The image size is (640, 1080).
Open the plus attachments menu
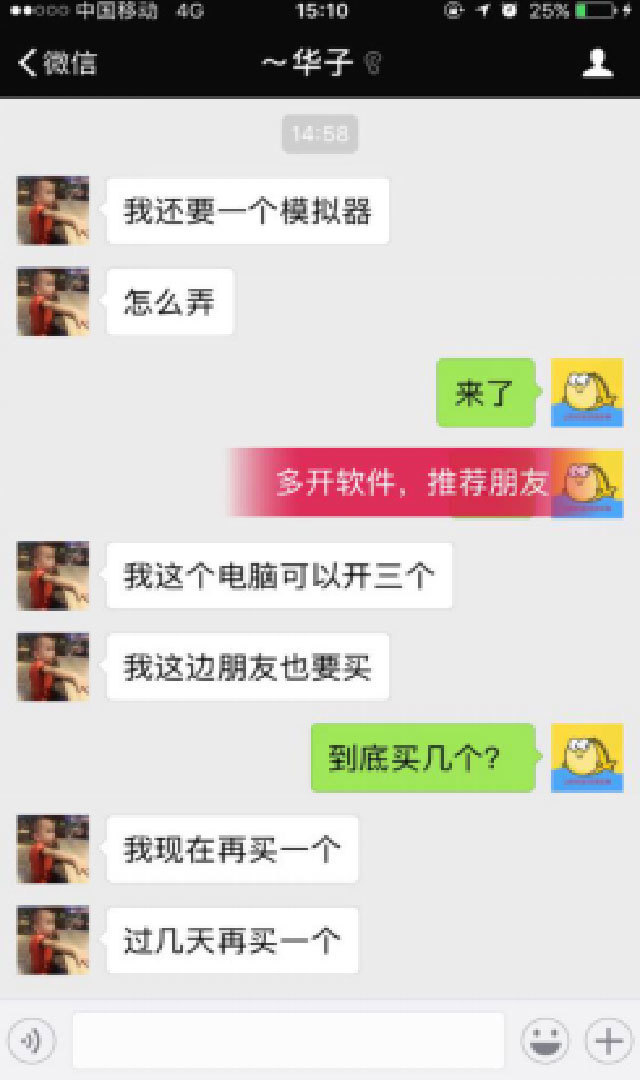(x=608, y=1041)
